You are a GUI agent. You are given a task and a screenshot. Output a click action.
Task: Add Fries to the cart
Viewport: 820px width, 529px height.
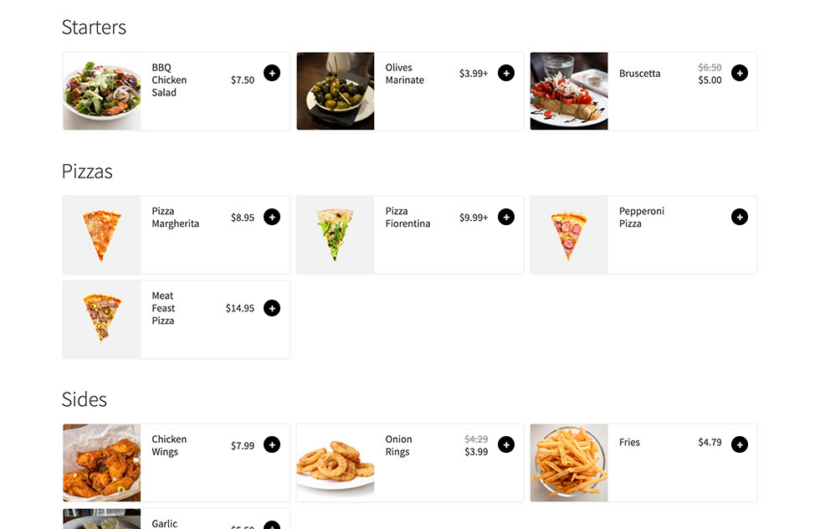tap(739, 445)
